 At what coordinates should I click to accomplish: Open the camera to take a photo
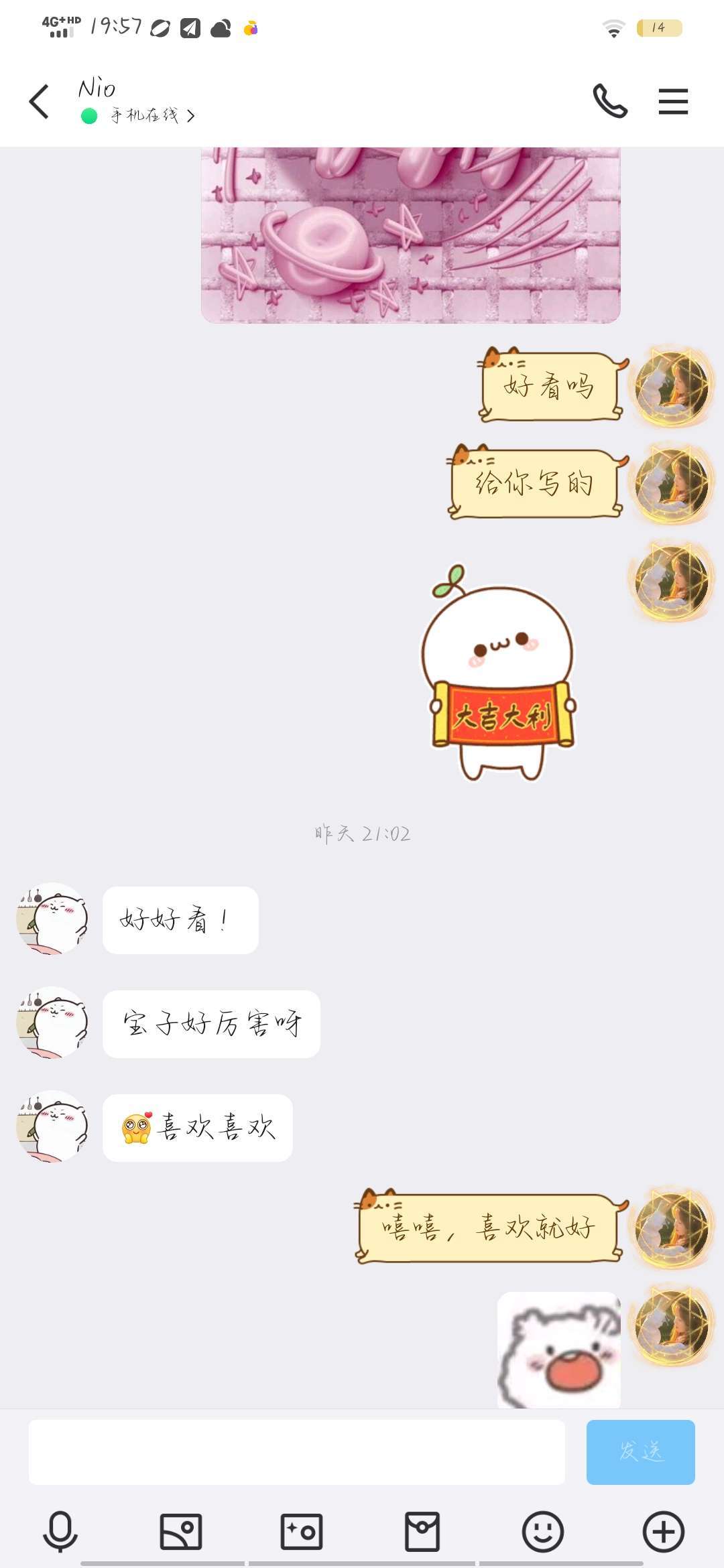302,1532
